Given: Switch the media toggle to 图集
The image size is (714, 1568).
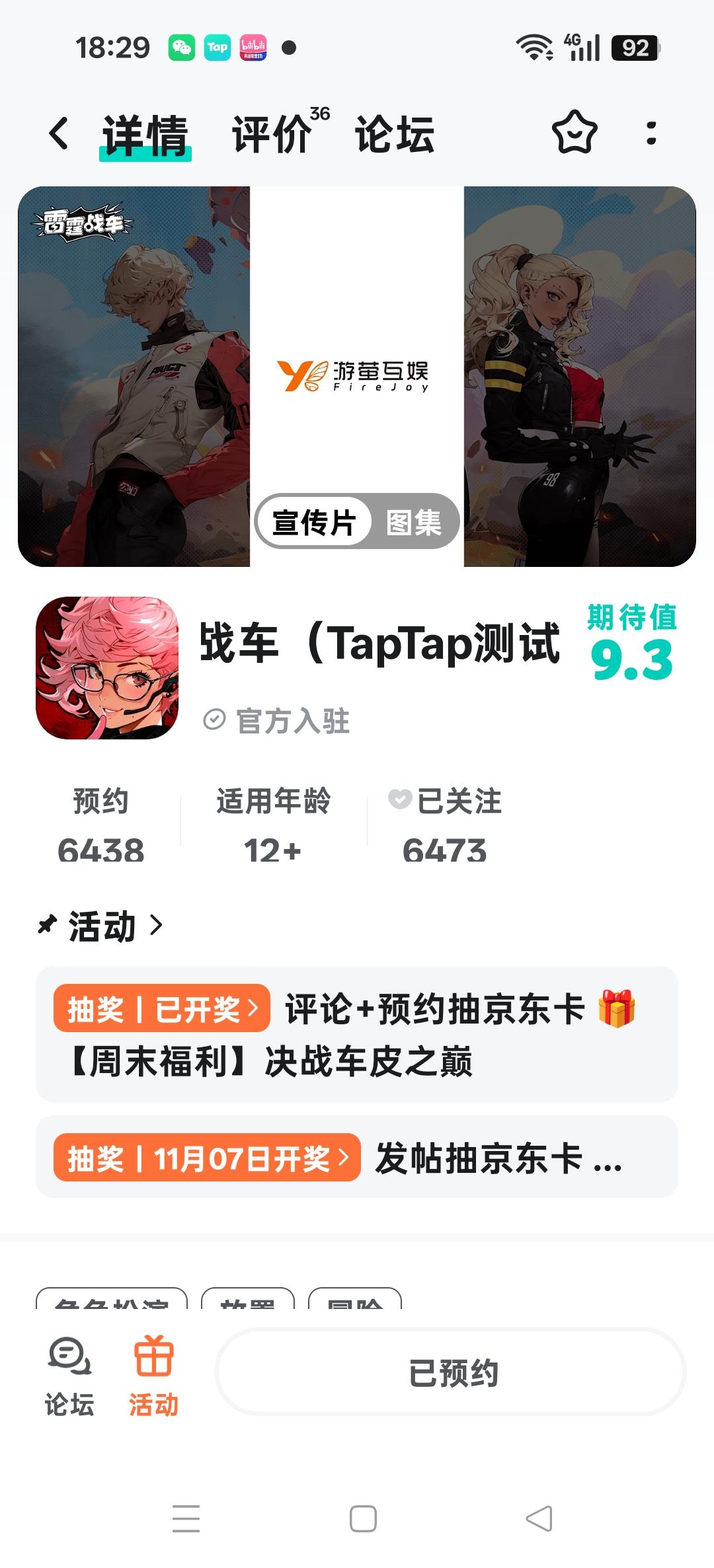Looking at the screenshot, I should pyautogui.click(x=416, y=521).
